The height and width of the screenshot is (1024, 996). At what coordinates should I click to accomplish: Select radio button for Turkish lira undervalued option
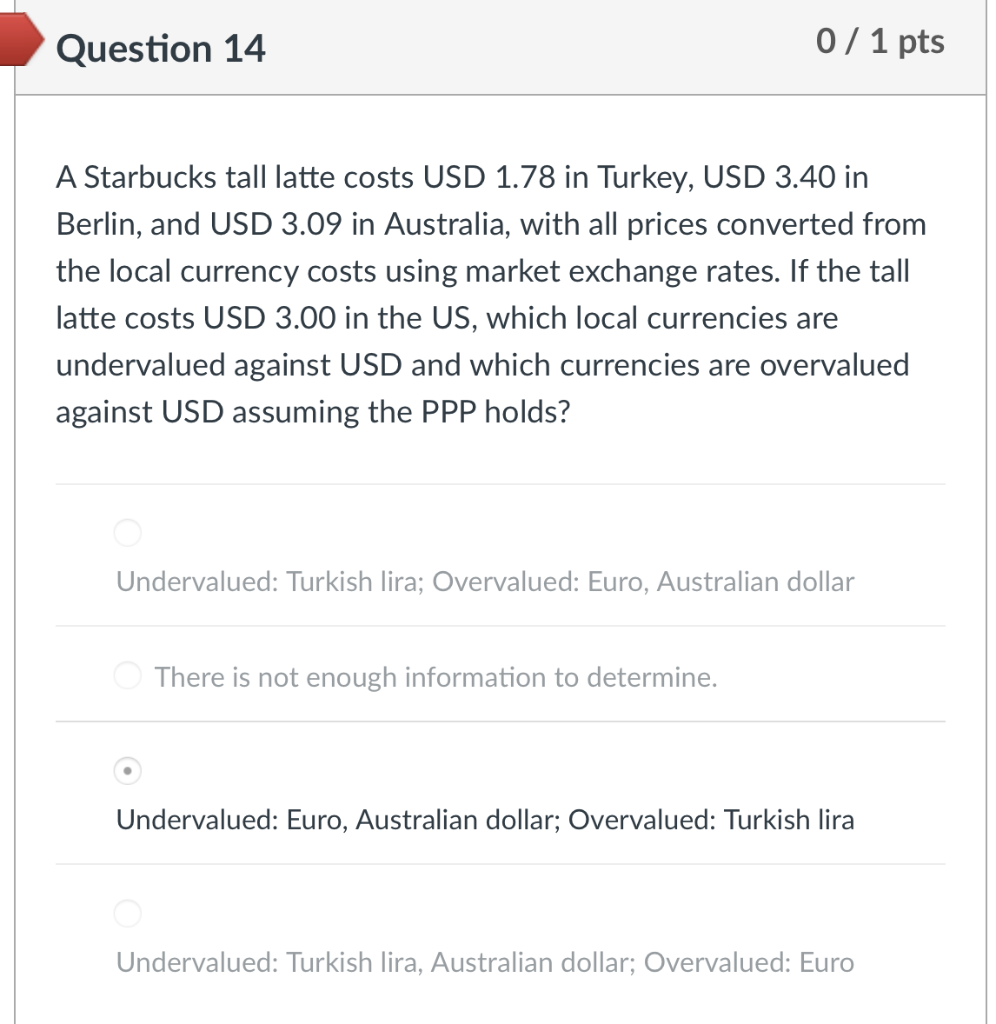[127, 532]
